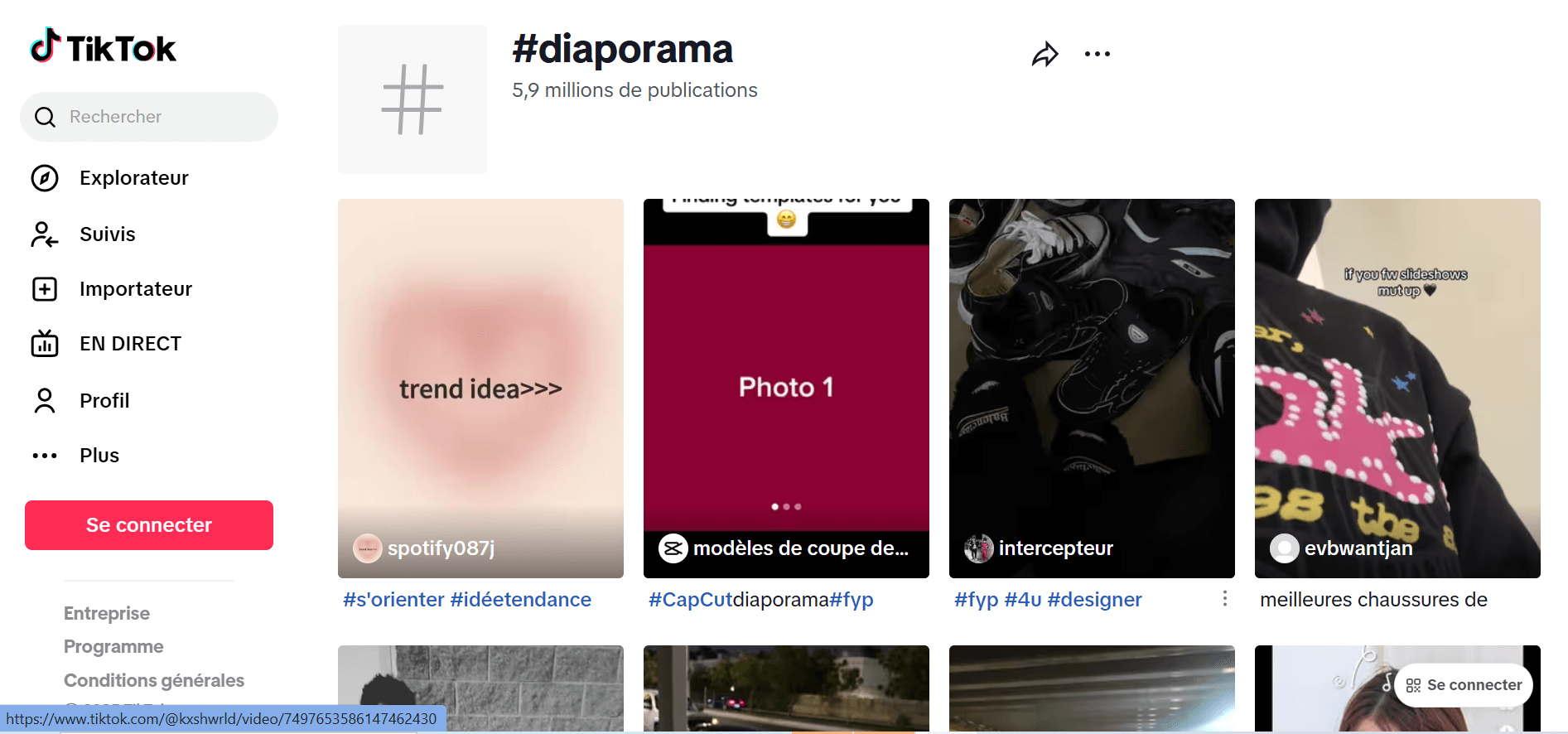Screen dimensions: 1568x734
Task: Open the Photo 1 CapCut template video
Action: click(786, 388)
